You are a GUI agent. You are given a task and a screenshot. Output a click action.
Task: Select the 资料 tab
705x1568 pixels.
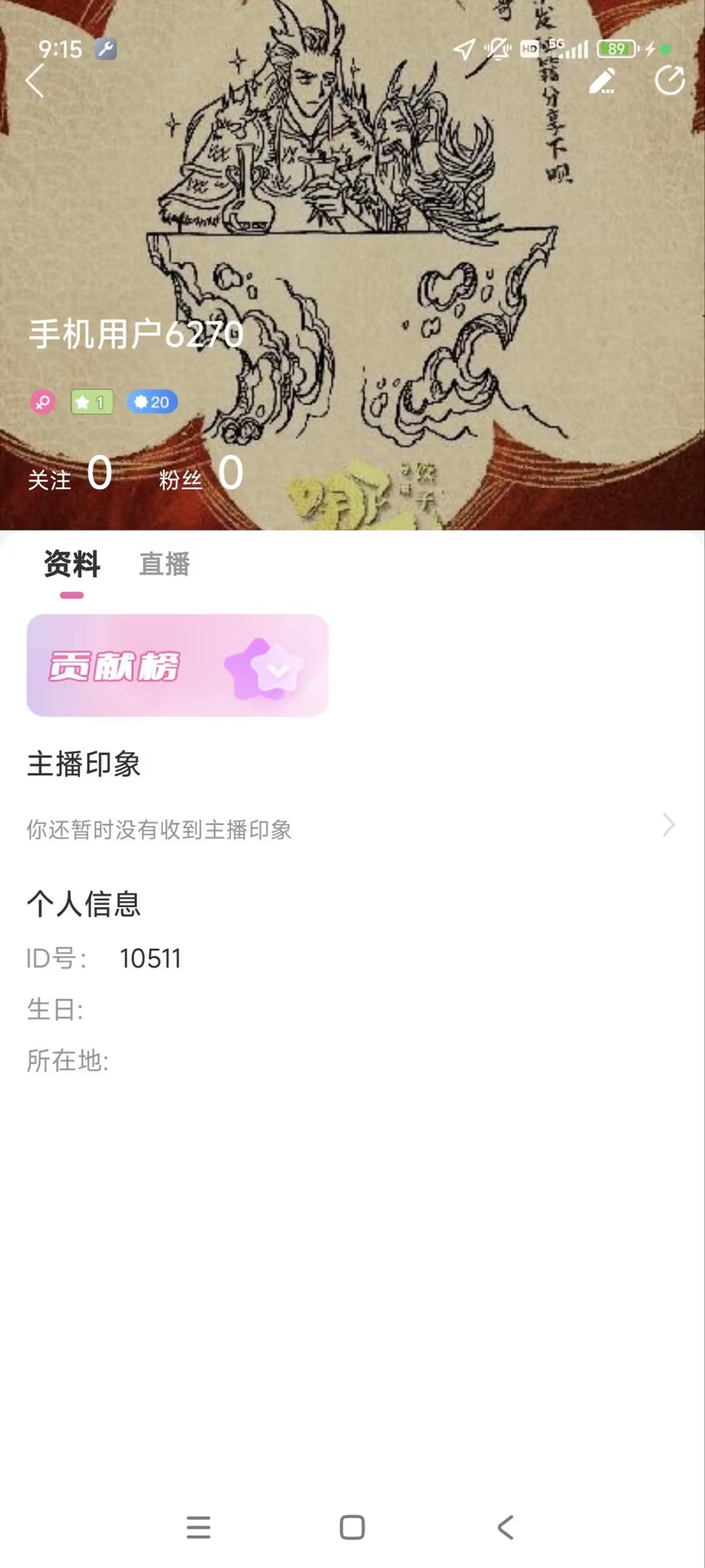click(72, 564)
